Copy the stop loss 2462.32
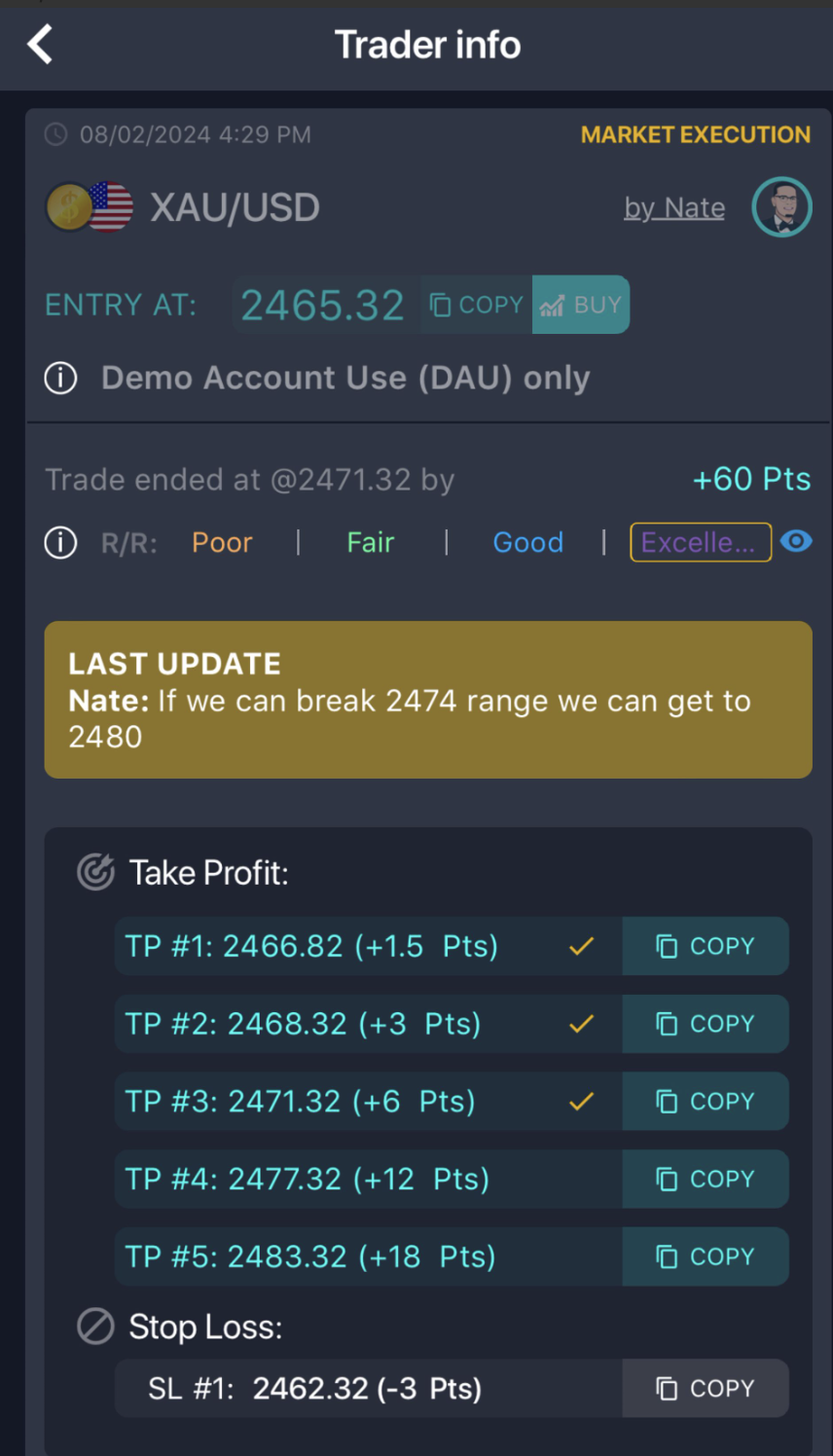Image resolution: width=833 pixels, height=1456 pixels. (706, 1388)
